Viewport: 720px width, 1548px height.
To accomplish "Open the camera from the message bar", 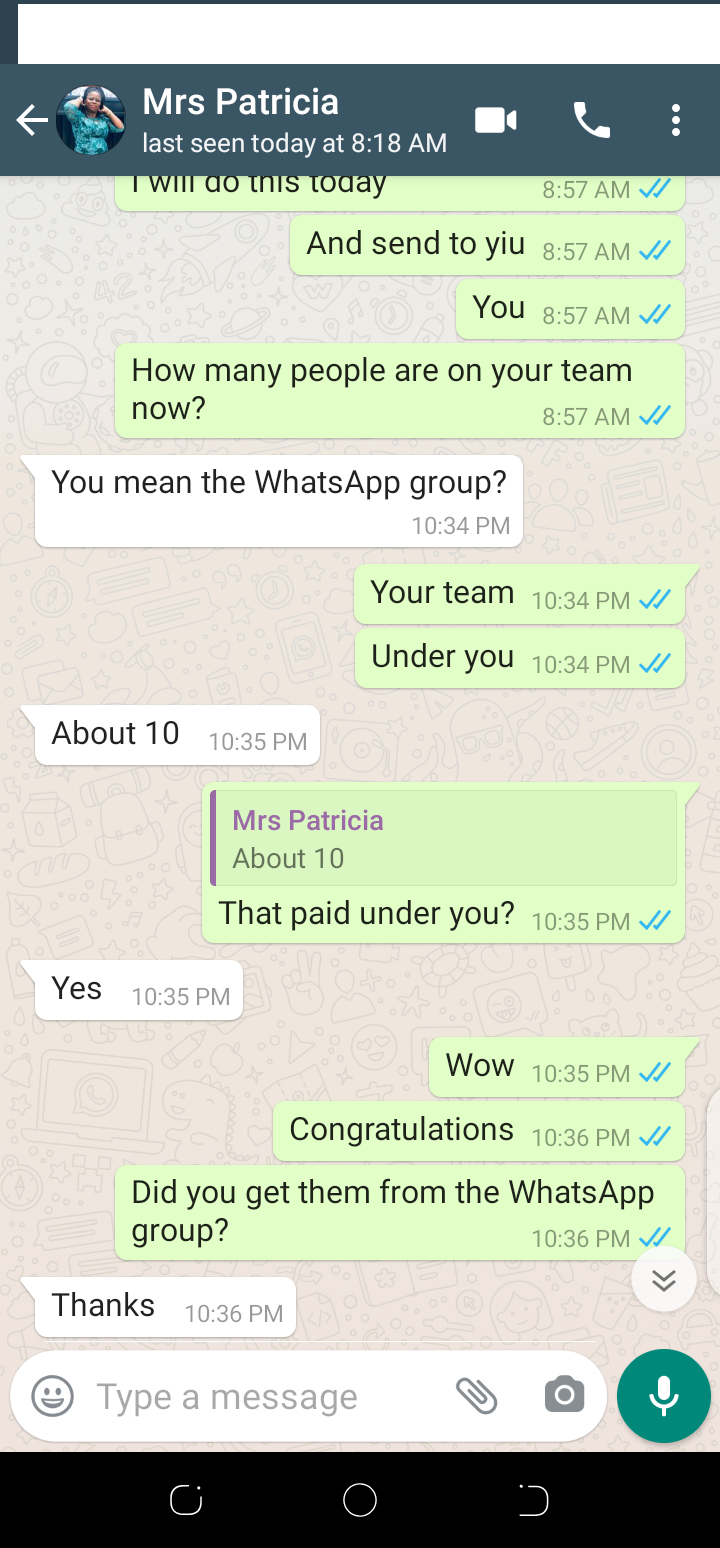I will (x=564, y=1396).
